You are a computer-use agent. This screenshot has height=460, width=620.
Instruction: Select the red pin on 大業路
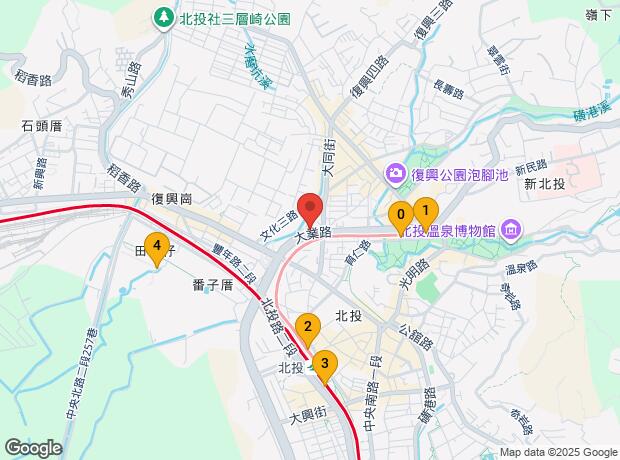(310, 208)
